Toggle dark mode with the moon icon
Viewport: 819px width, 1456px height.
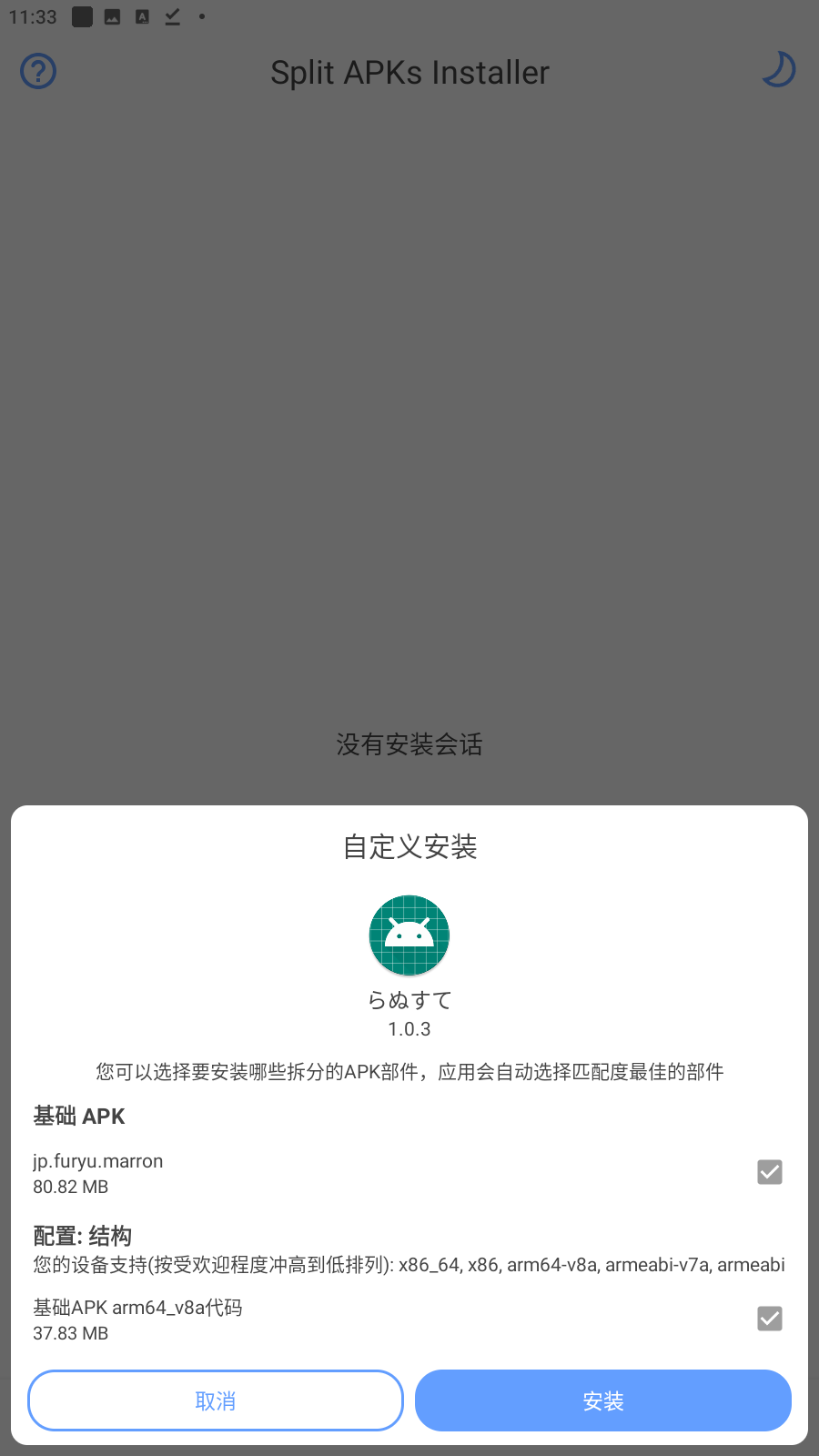[x=778, y=68]
